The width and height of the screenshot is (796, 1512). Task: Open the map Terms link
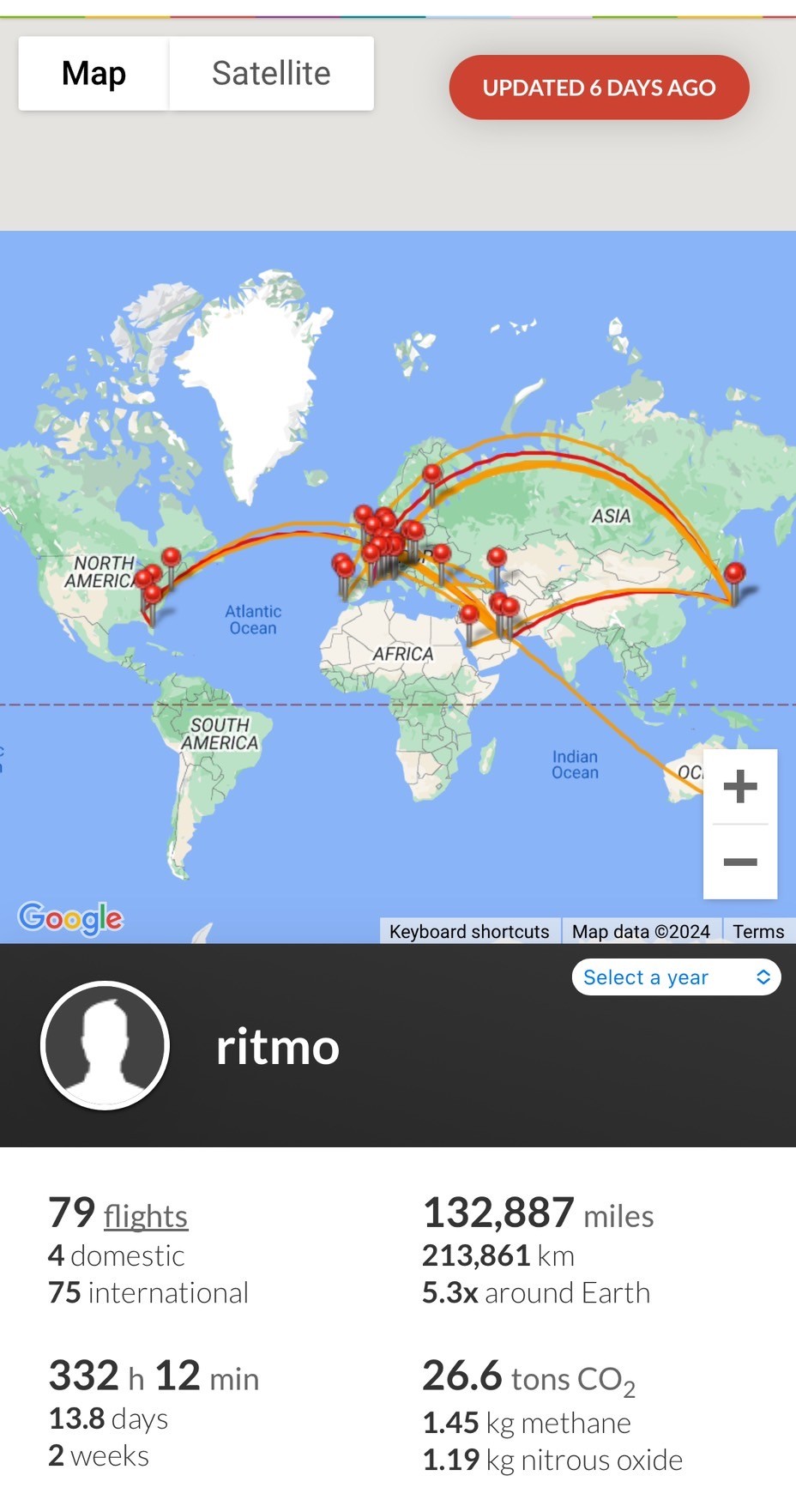coord(758,932)
